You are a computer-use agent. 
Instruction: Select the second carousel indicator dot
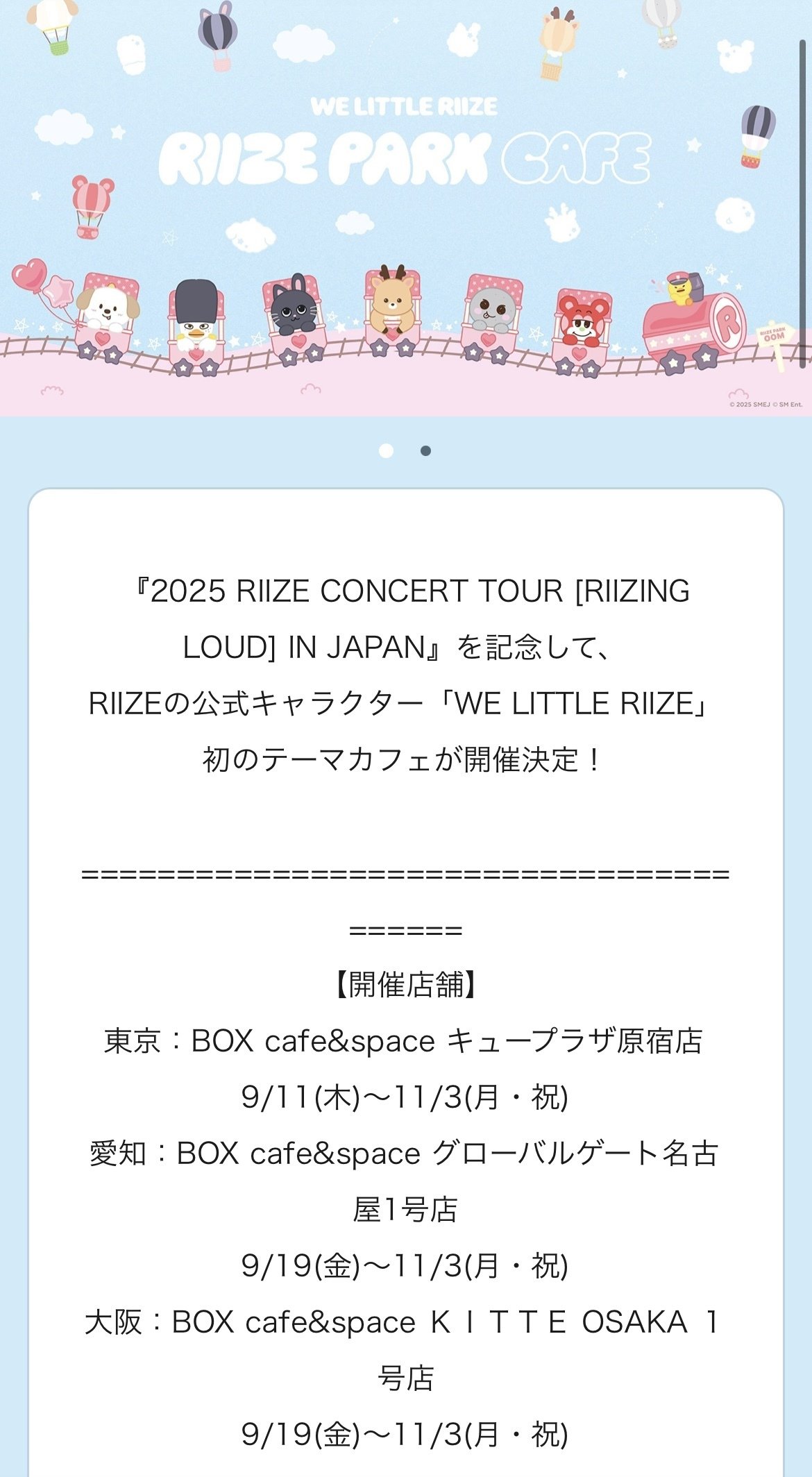[x=425, y=451]
